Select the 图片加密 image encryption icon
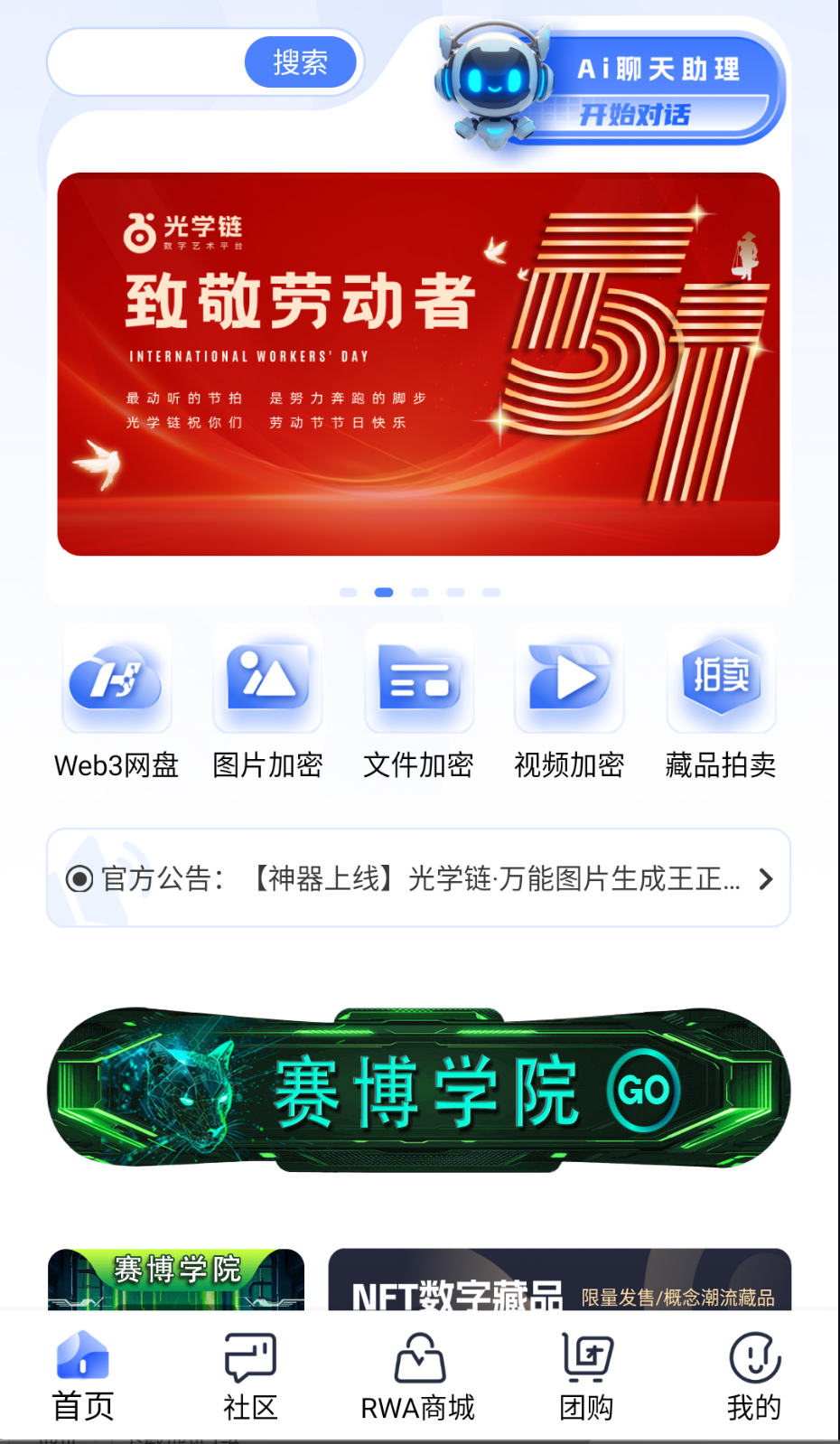The height and width of the screenshot is (1444, 840). (267, 680)
